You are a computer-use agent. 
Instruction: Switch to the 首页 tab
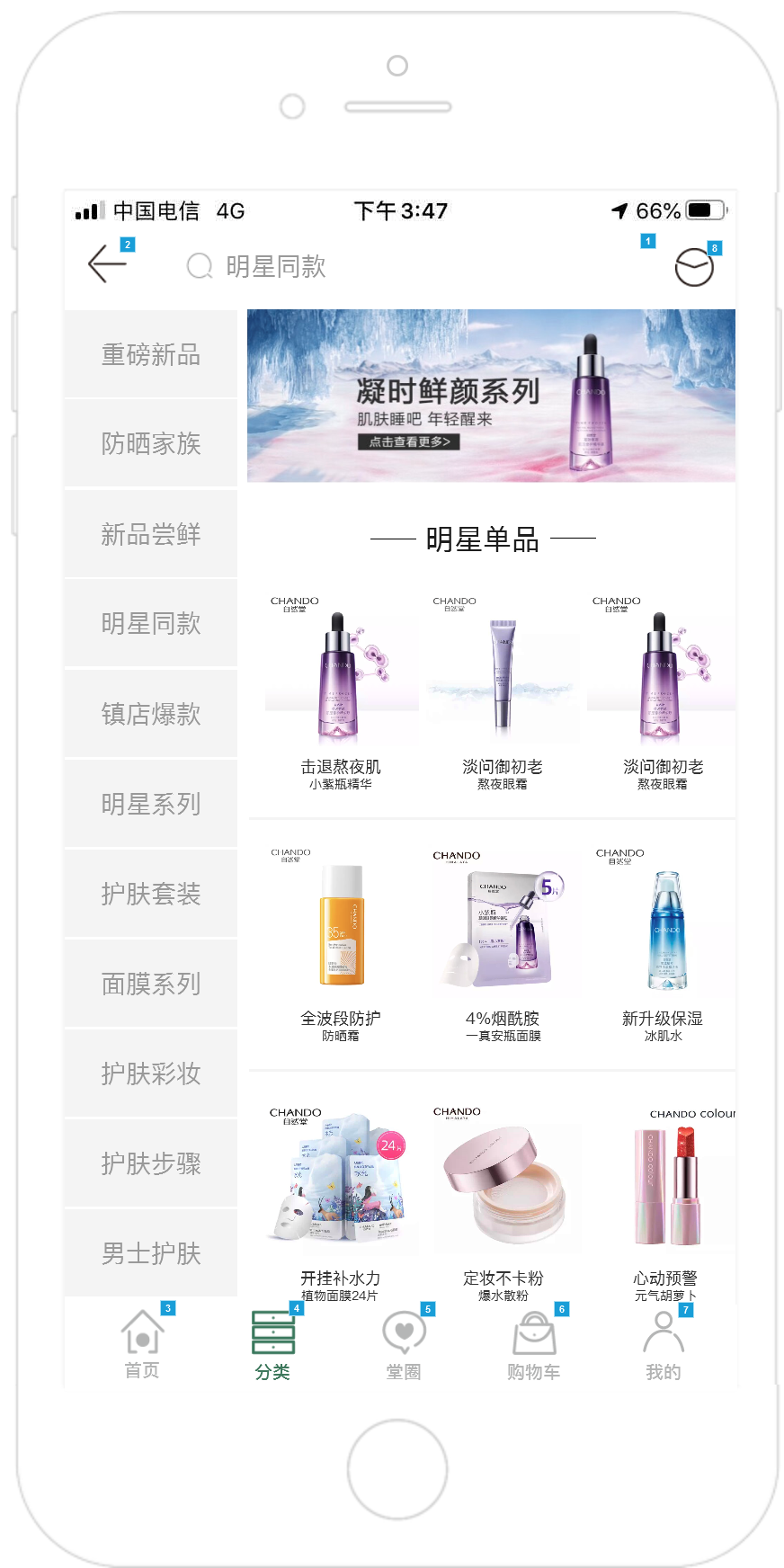[142, 1344]
